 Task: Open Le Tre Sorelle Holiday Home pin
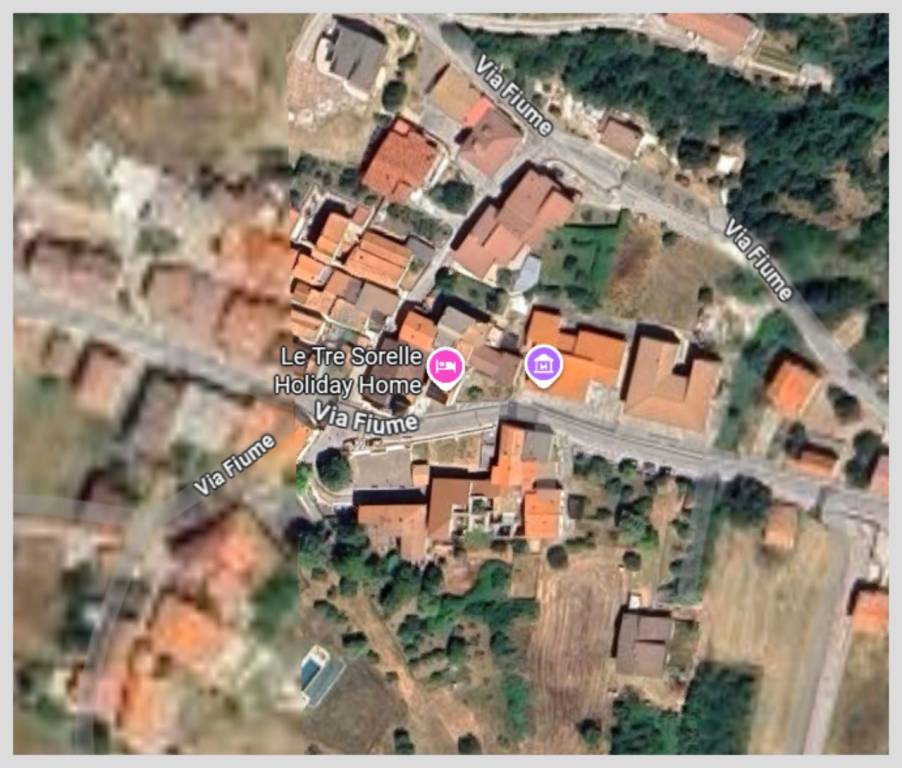tap(444, 366)
